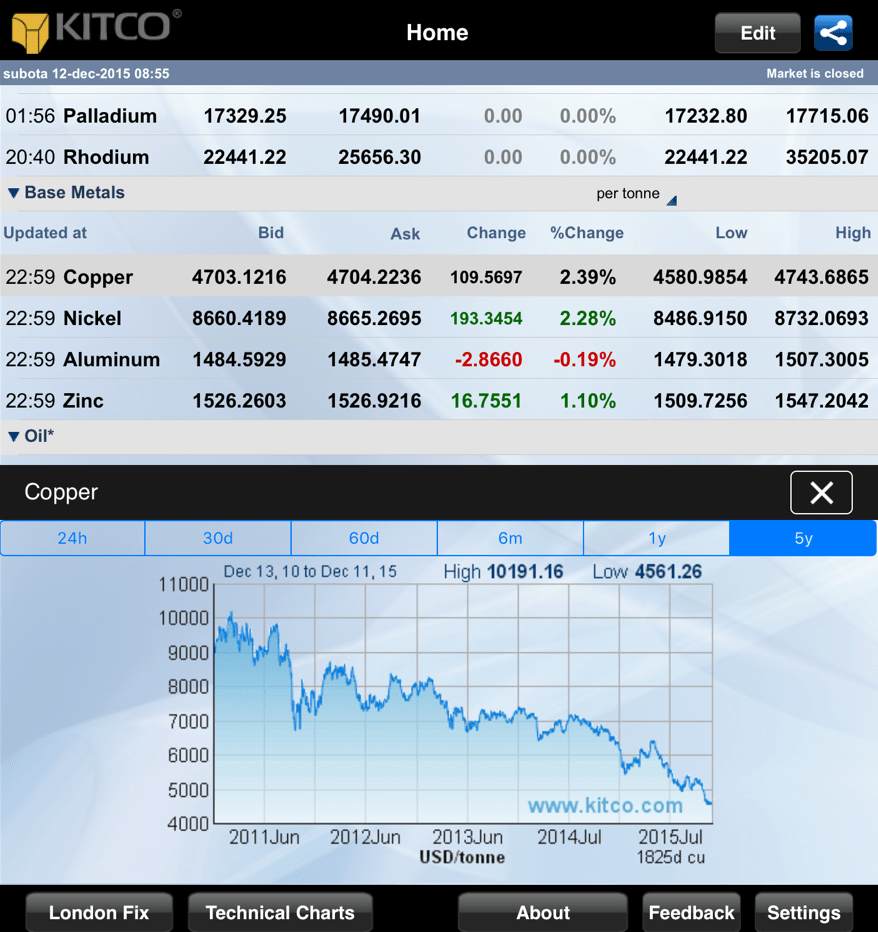Show the 60d chart range

click(364, 538)
